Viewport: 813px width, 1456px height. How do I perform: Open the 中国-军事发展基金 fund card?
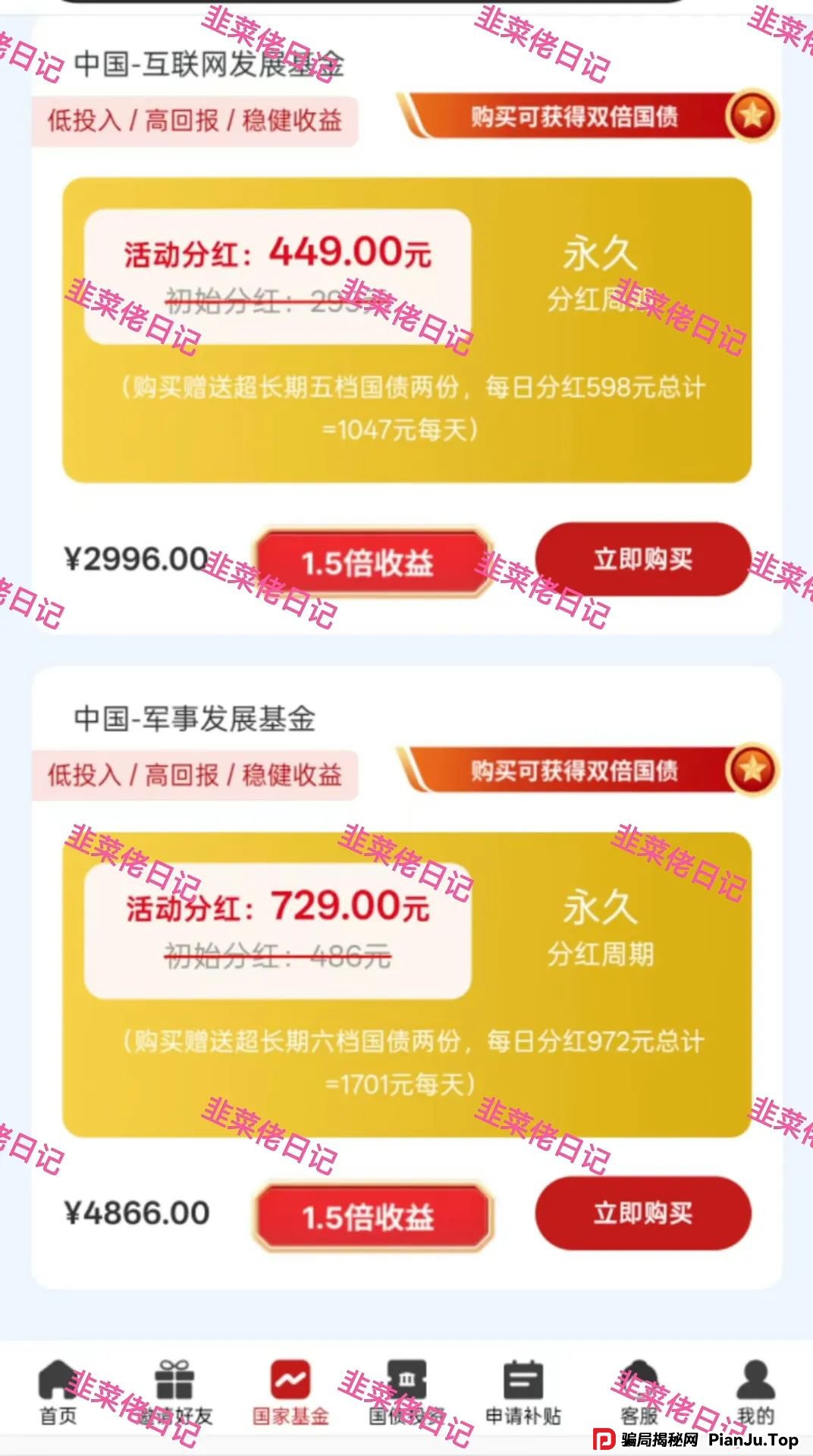coord(194,718)
